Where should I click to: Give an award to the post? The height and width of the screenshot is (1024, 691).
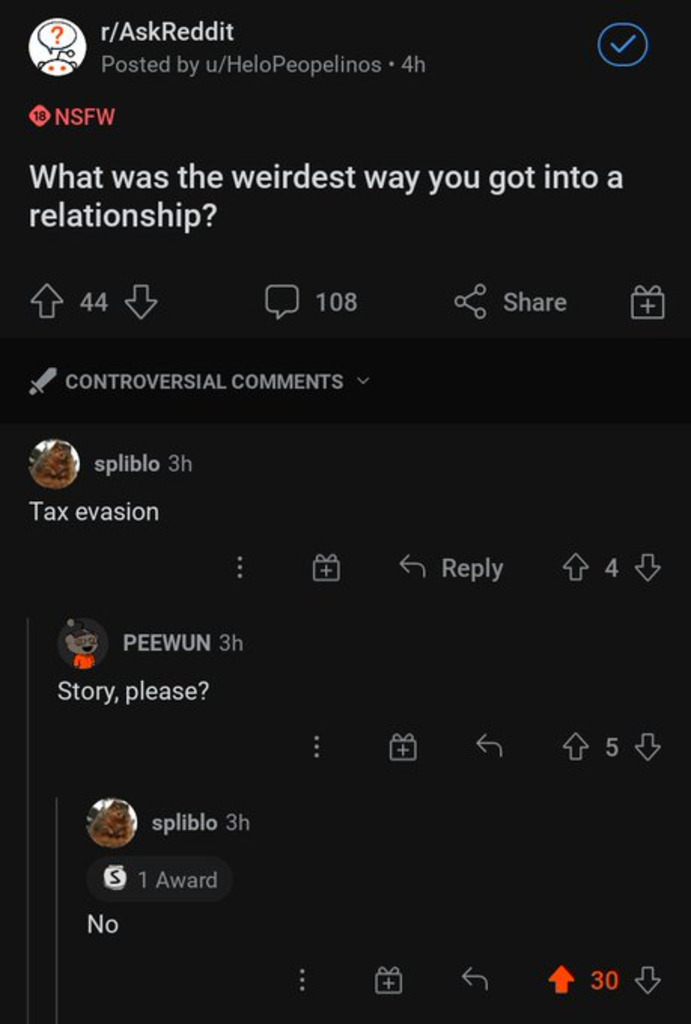[x=647, y=302]
